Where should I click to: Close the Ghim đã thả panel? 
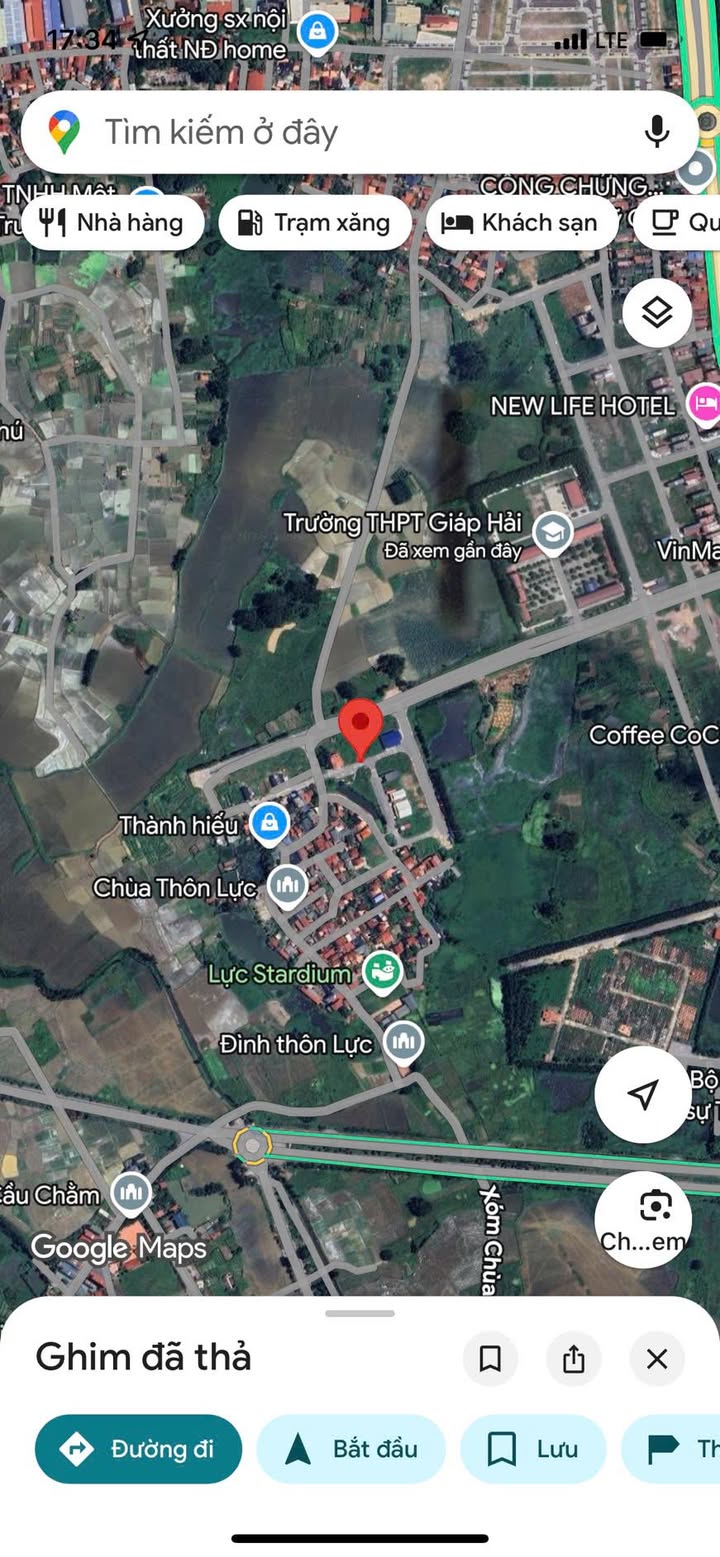[x=656, y=1359]
